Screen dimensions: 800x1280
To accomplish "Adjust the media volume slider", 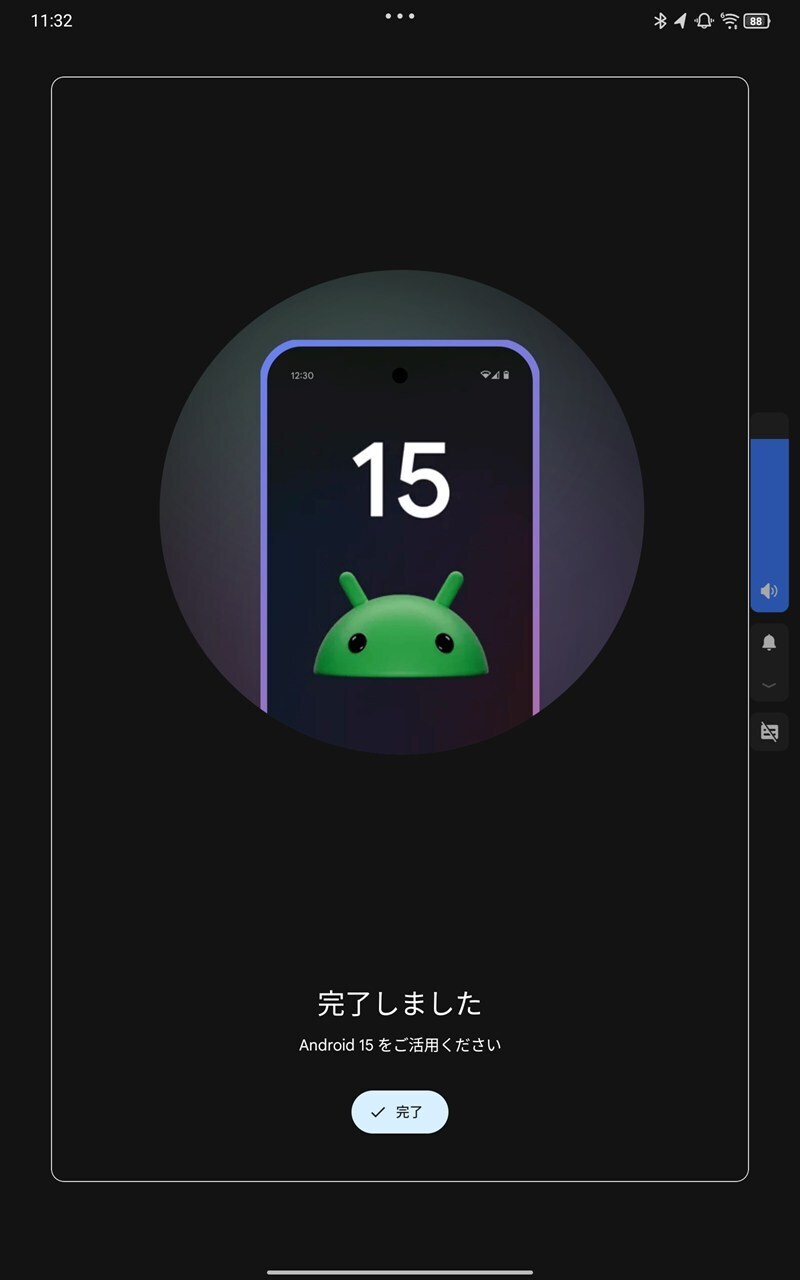I will 769,512.
